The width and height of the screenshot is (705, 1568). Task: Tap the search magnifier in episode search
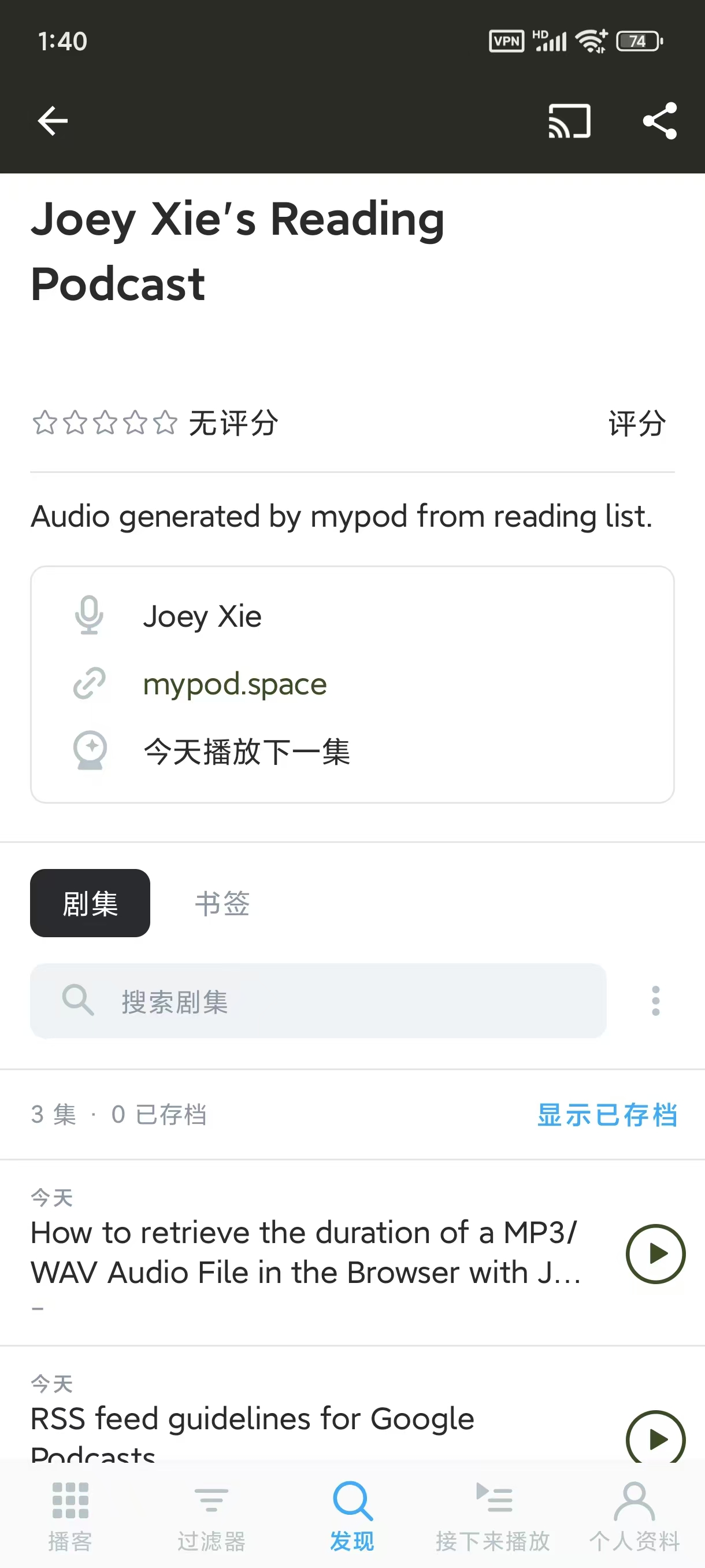[x=78, y=1001]
